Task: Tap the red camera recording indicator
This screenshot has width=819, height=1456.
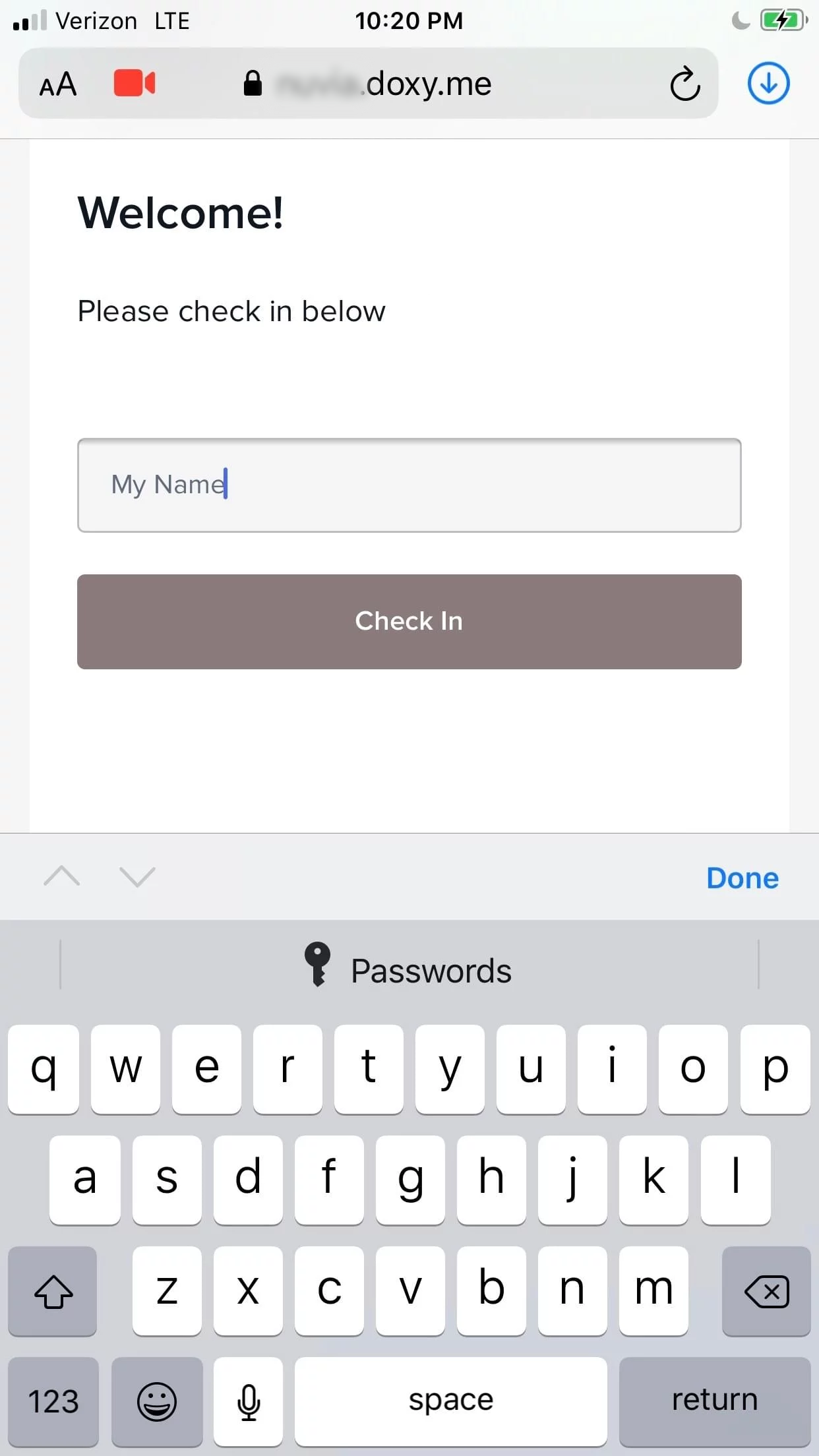Action: [x=135, y=84]
